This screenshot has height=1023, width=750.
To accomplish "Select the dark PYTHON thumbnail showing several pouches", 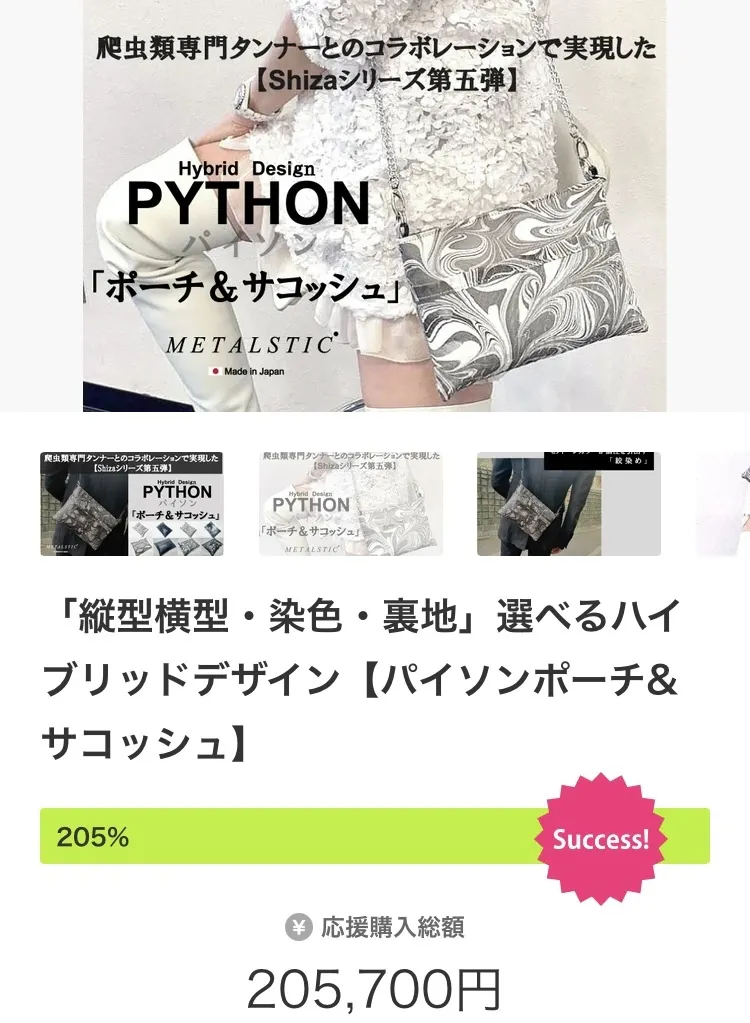I will point(132,504).
